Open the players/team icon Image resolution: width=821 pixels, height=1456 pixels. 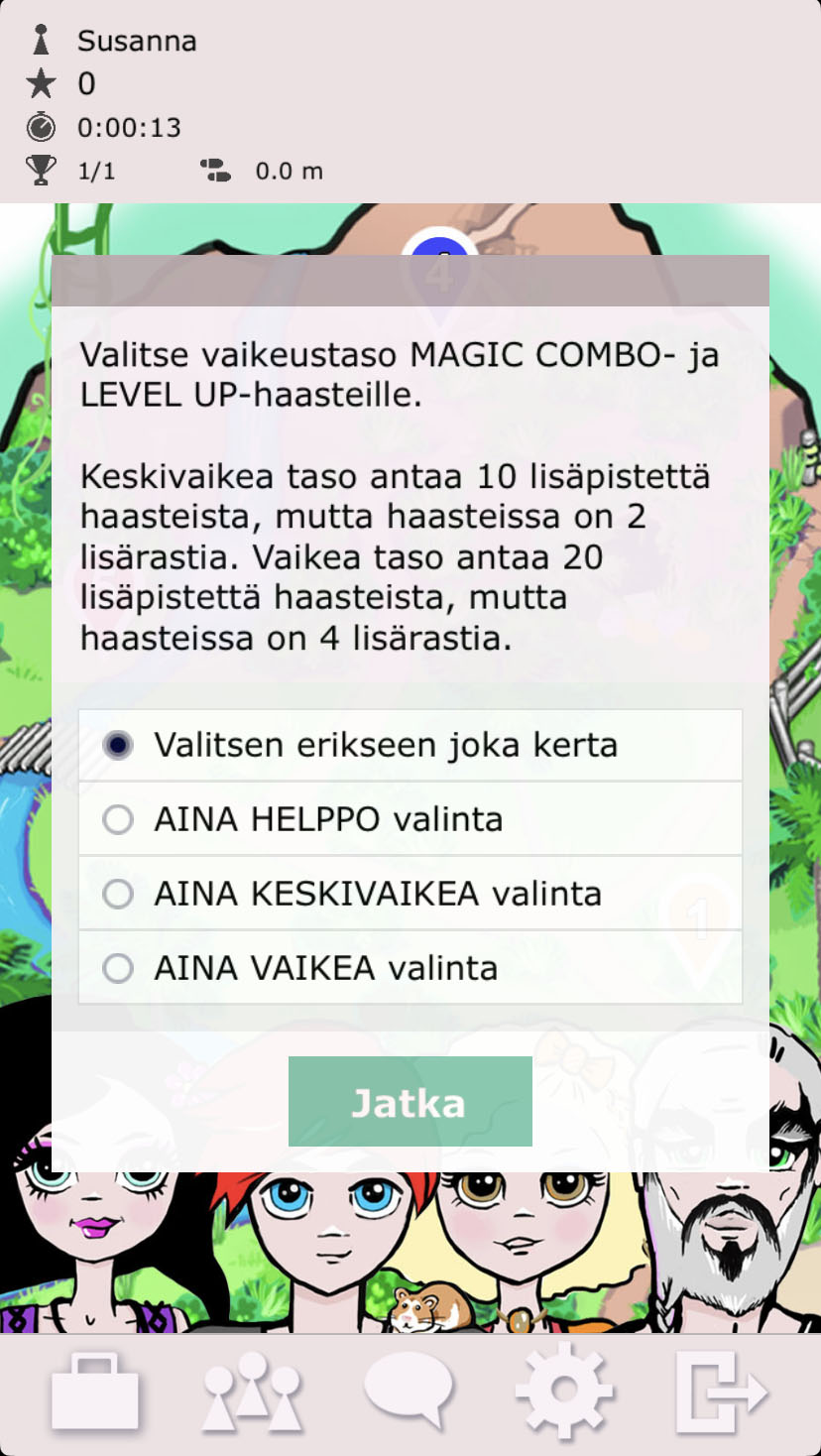pyautogui.click(x=252, y=1392)
